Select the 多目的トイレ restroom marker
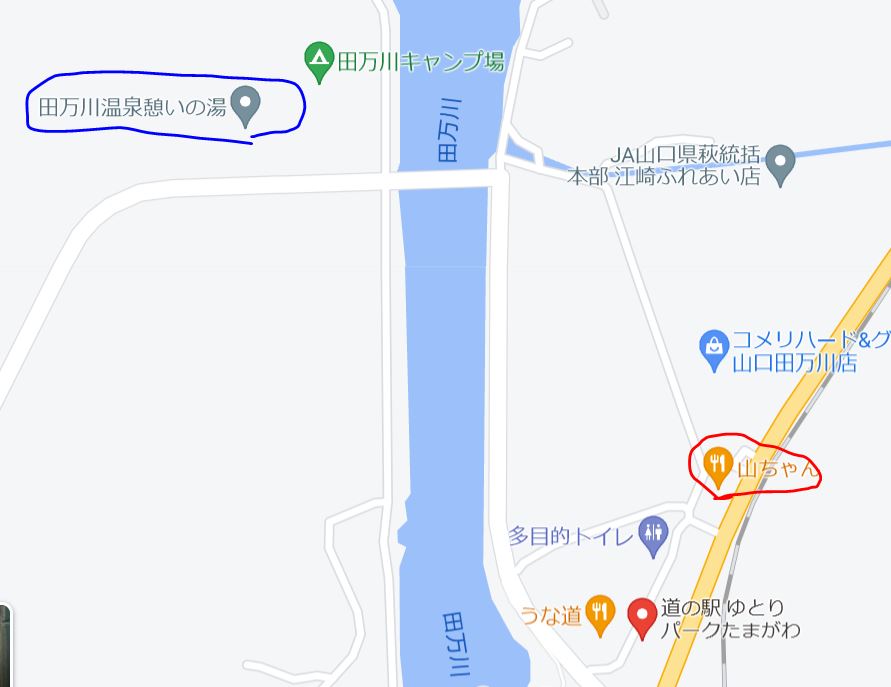891x687 pixels. tap(653, 537)
